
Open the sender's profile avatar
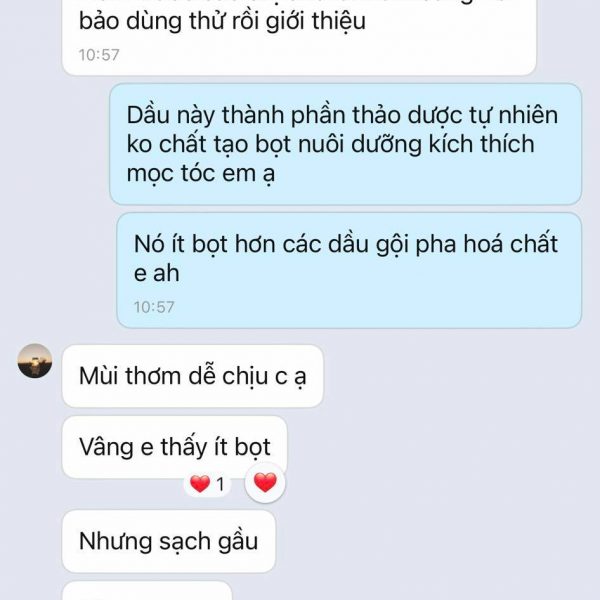(x=35, y=361)
